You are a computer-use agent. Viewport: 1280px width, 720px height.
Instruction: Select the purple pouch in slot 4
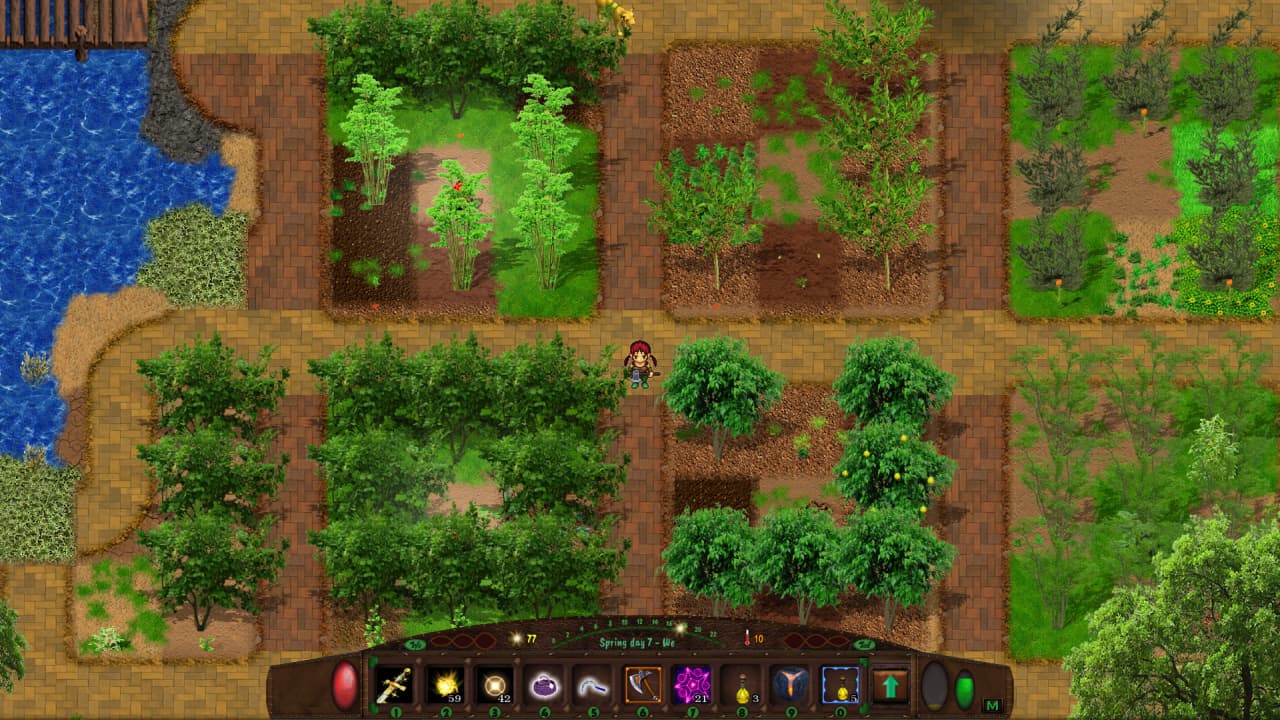[543, 685]
